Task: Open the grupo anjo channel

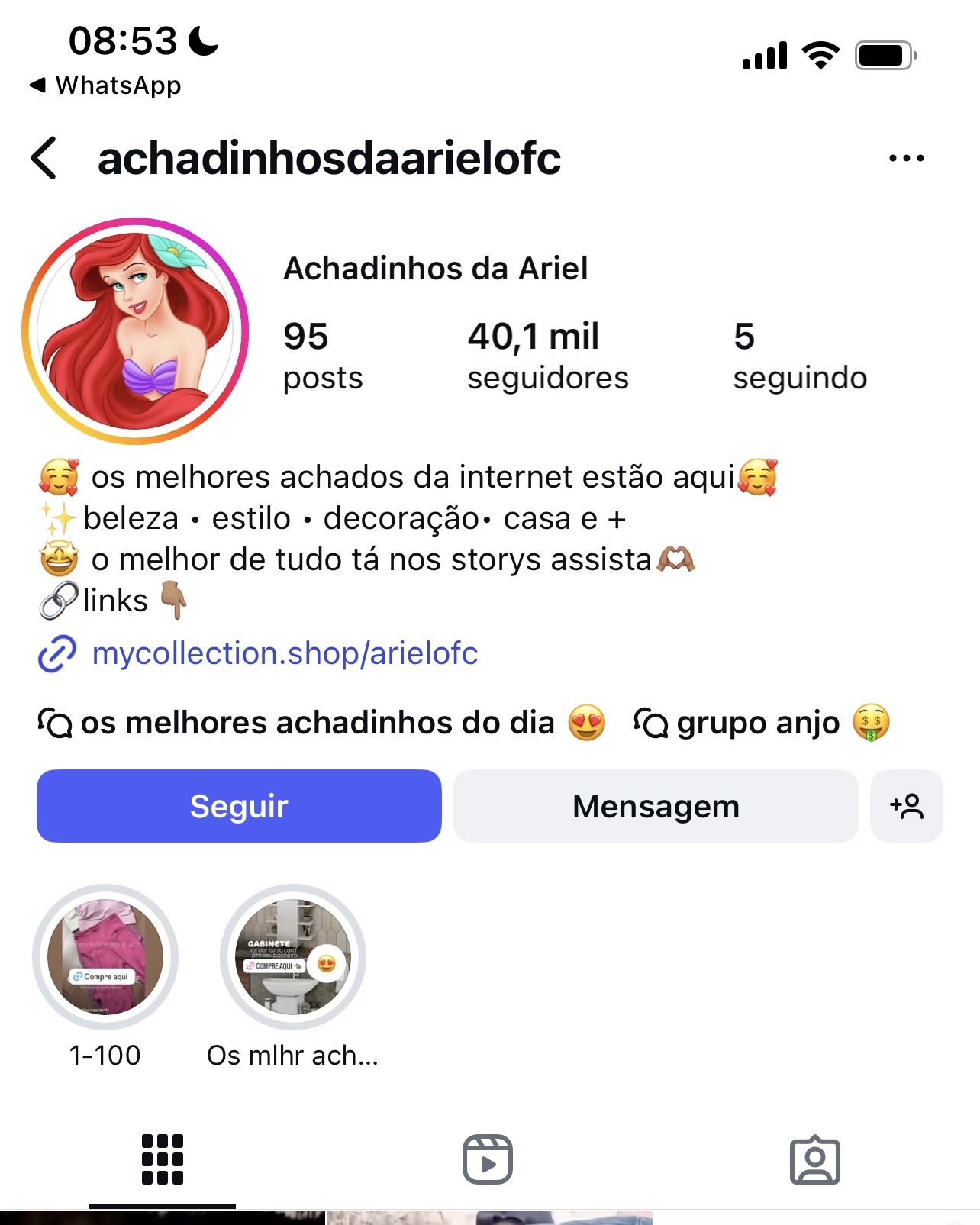Action: (x=761, y=723)
